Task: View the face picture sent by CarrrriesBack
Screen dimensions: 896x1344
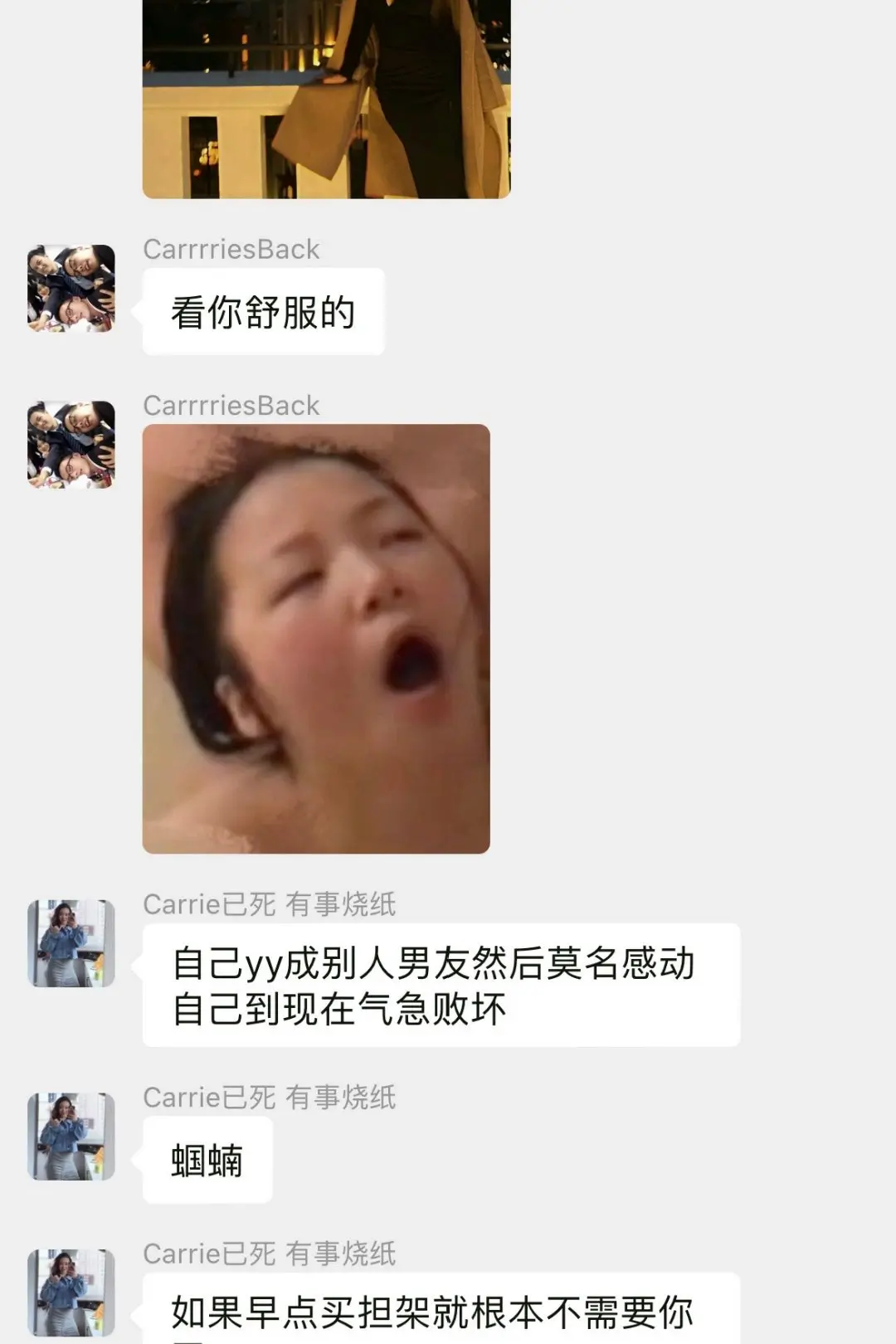Action: tap(316, 638)
